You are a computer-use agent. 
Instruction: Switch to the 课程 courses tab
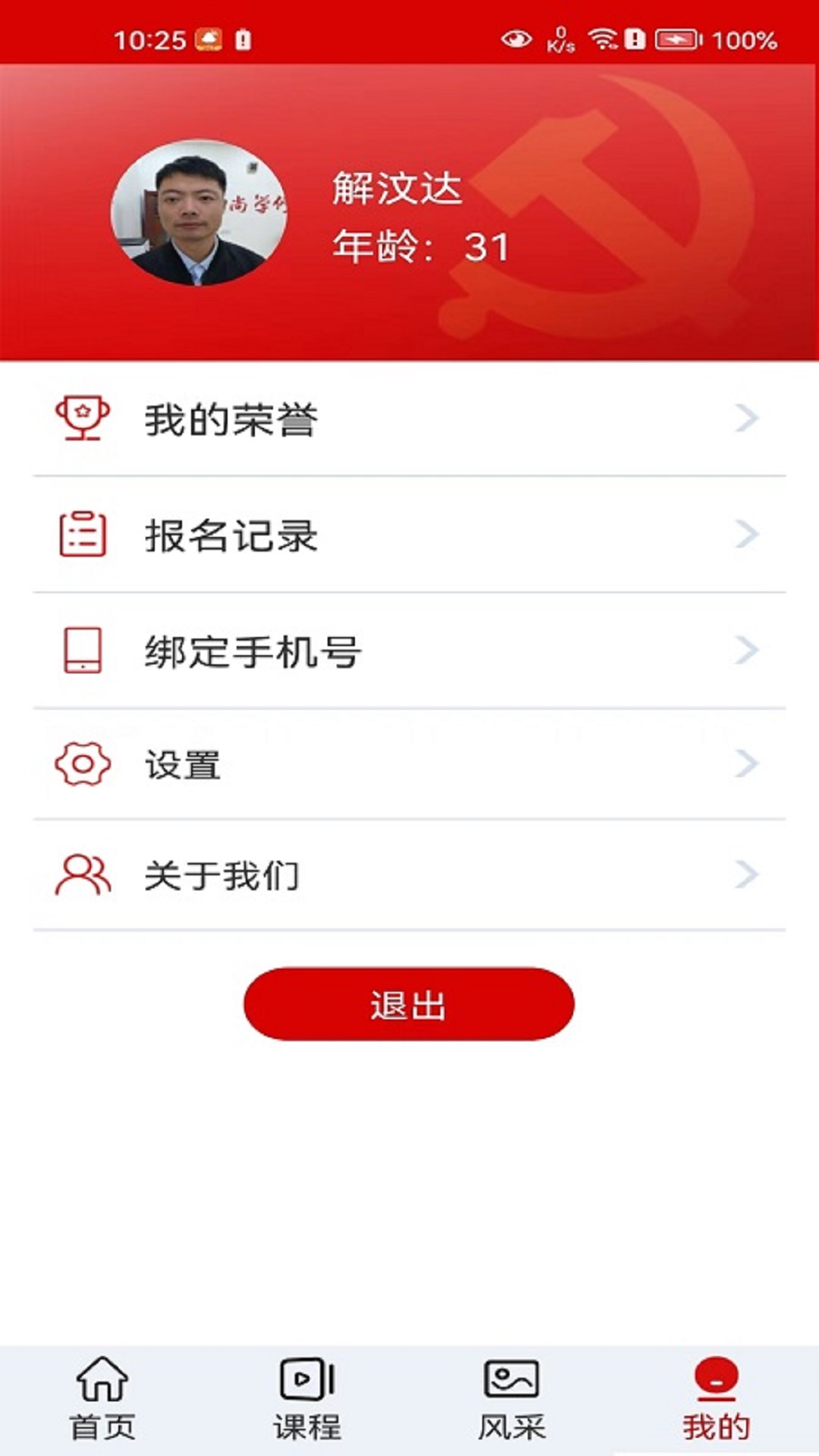(x=307, y=1400)
